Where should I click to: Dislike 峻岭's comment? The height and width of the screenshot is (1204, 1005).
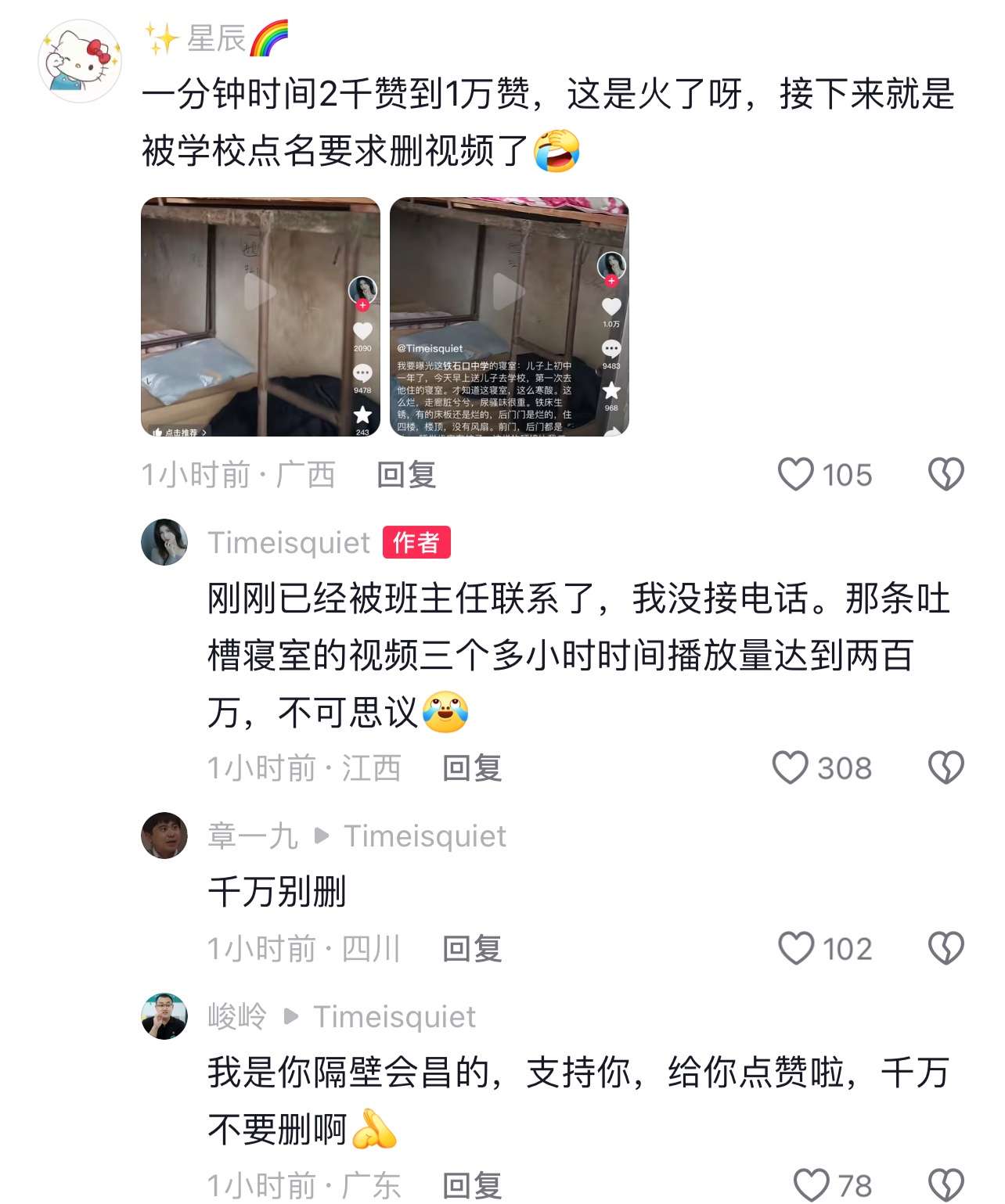(946, 1185)
